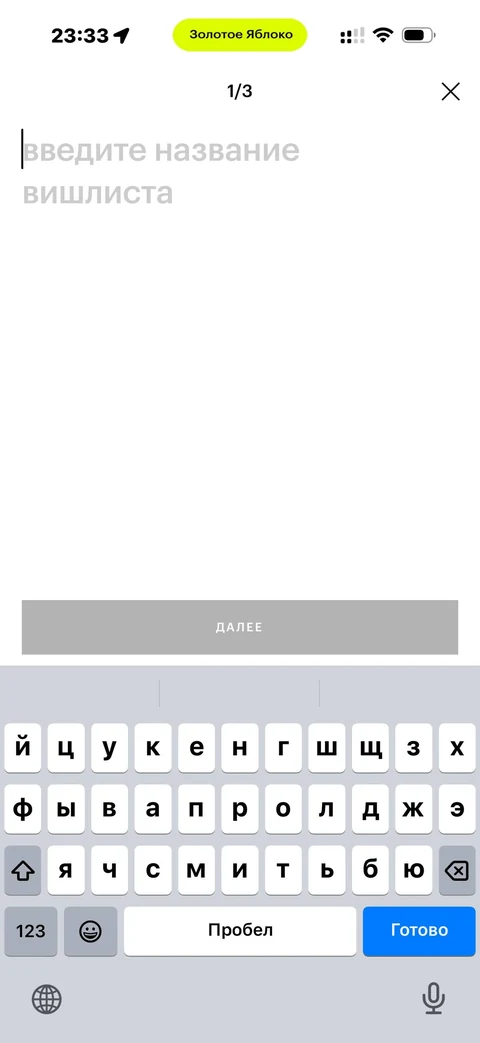480x1043 pixels.
Task: Tap the Пробел space bar
Action: pos(240,931)
